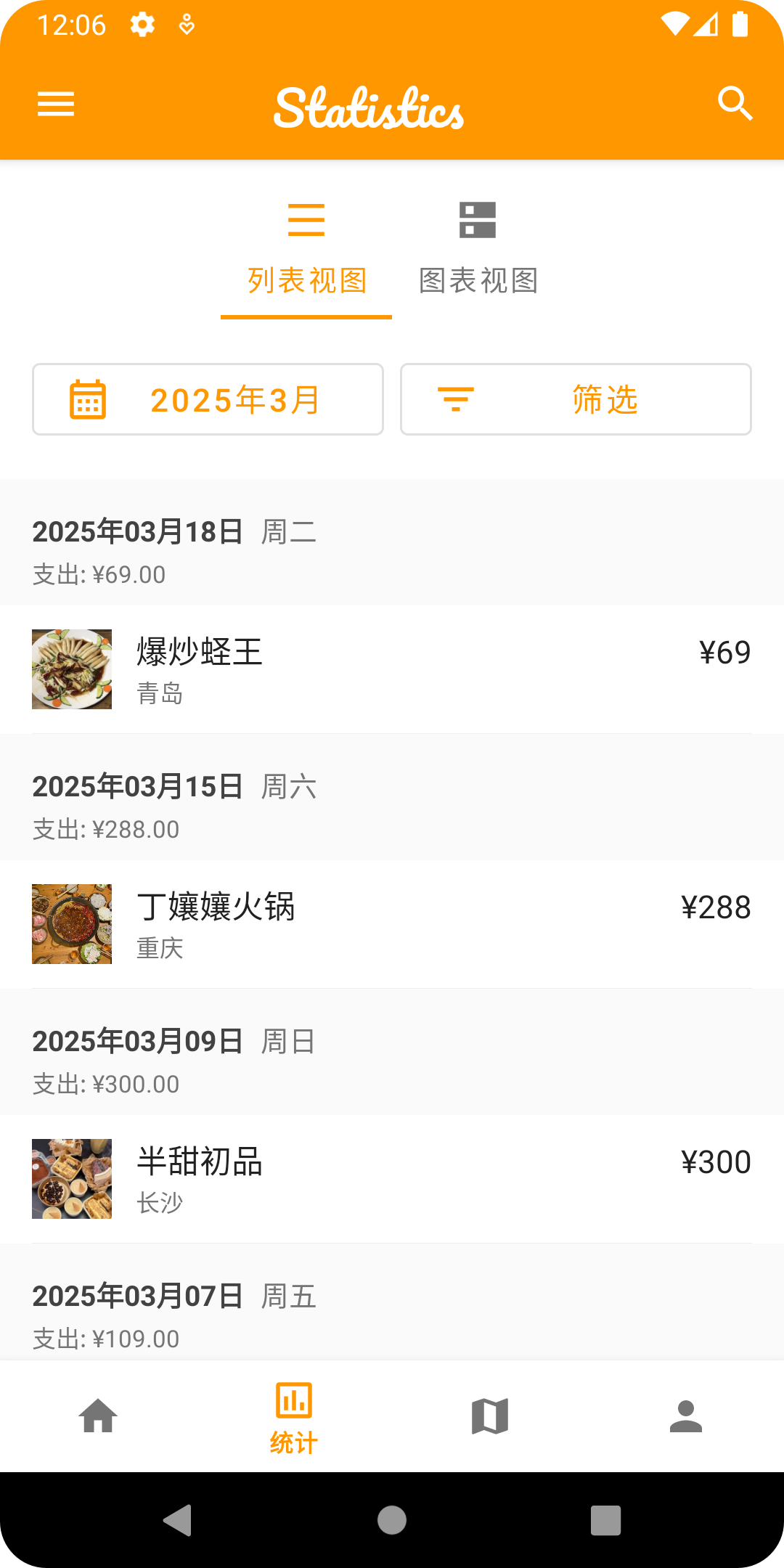Open the hamburger drawer menu
784x1568 pixels.
56,104
